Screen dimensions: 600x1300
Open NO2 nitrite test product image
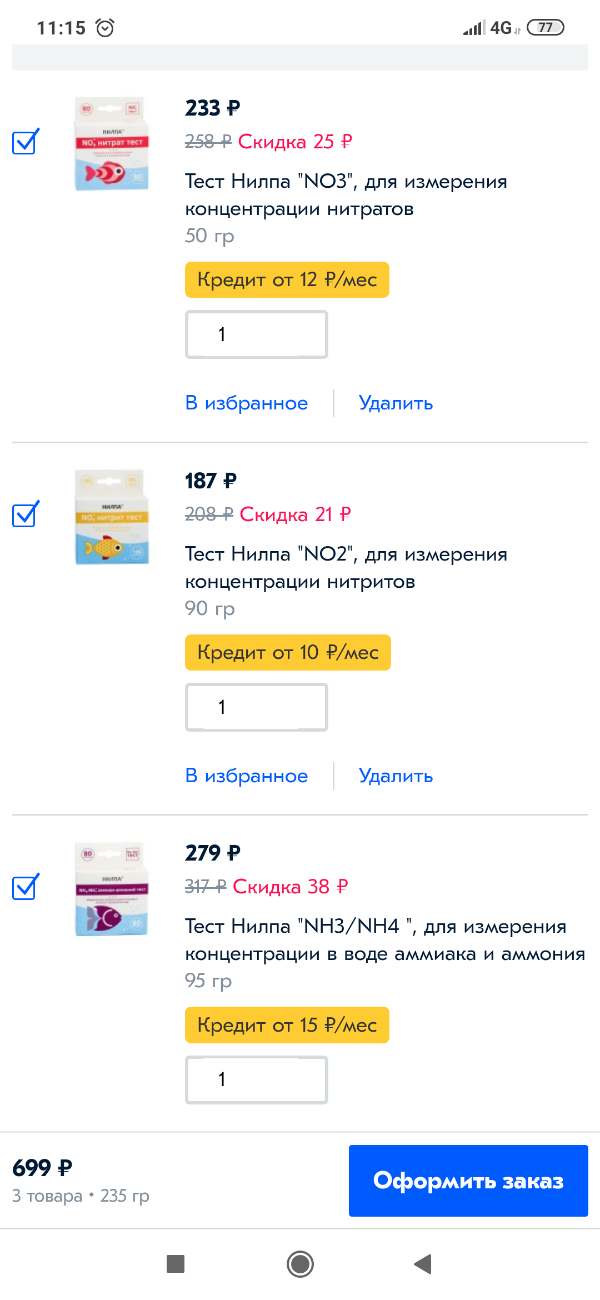click(110, 516)
